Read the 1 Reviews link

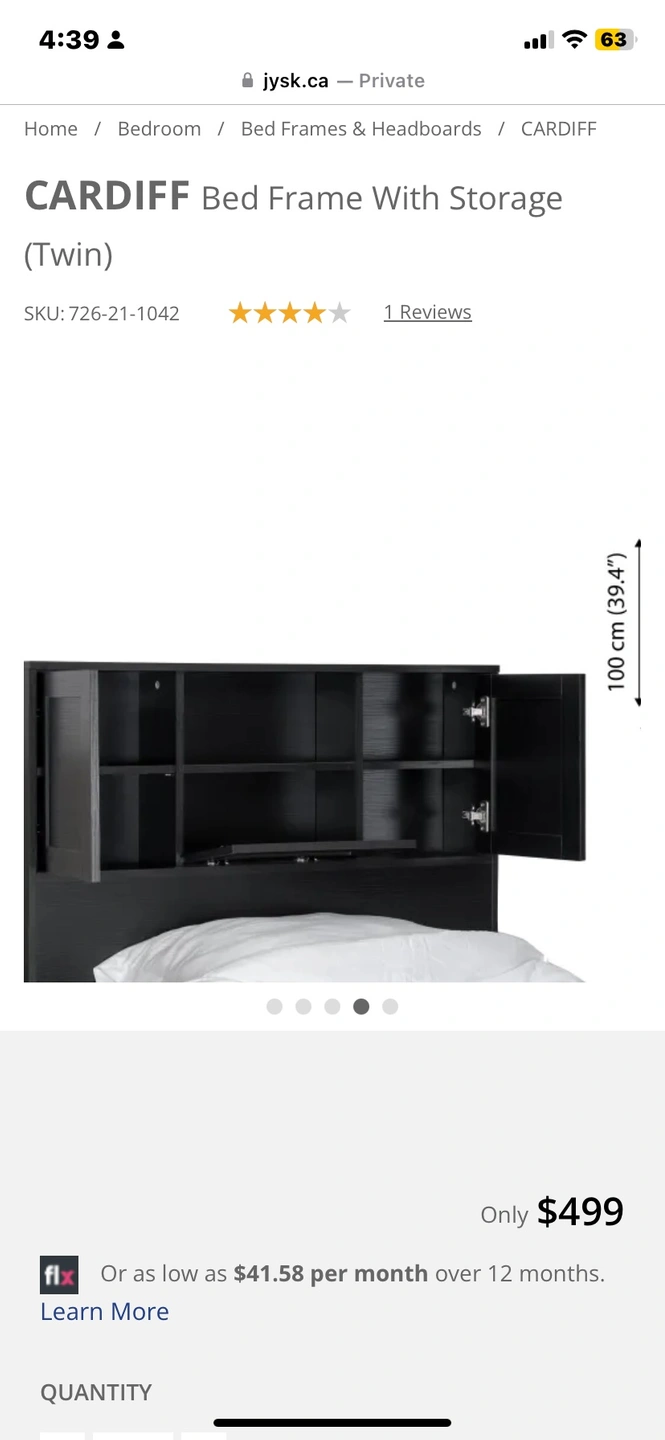point(427,313)
